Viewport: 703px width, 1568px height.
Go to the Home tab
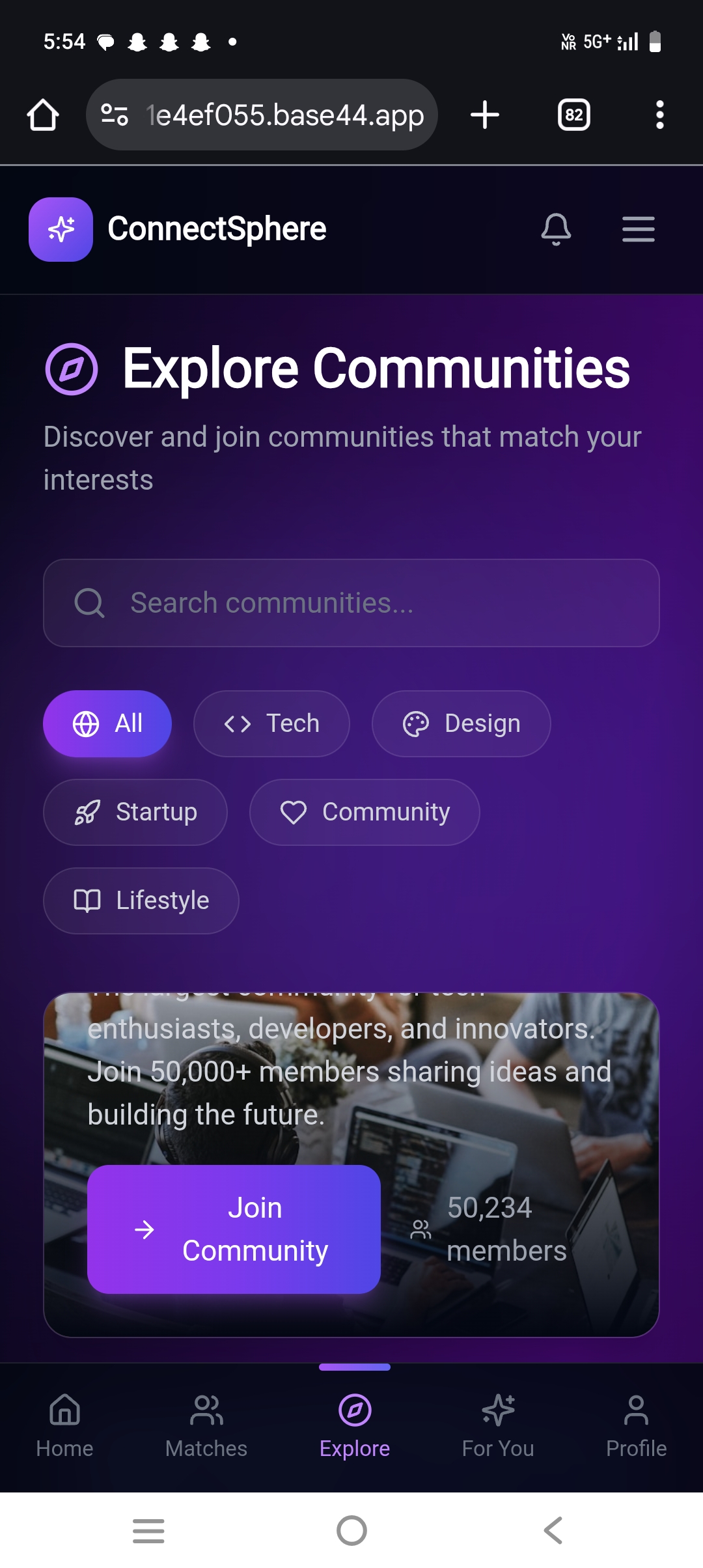click(64, 1427)
